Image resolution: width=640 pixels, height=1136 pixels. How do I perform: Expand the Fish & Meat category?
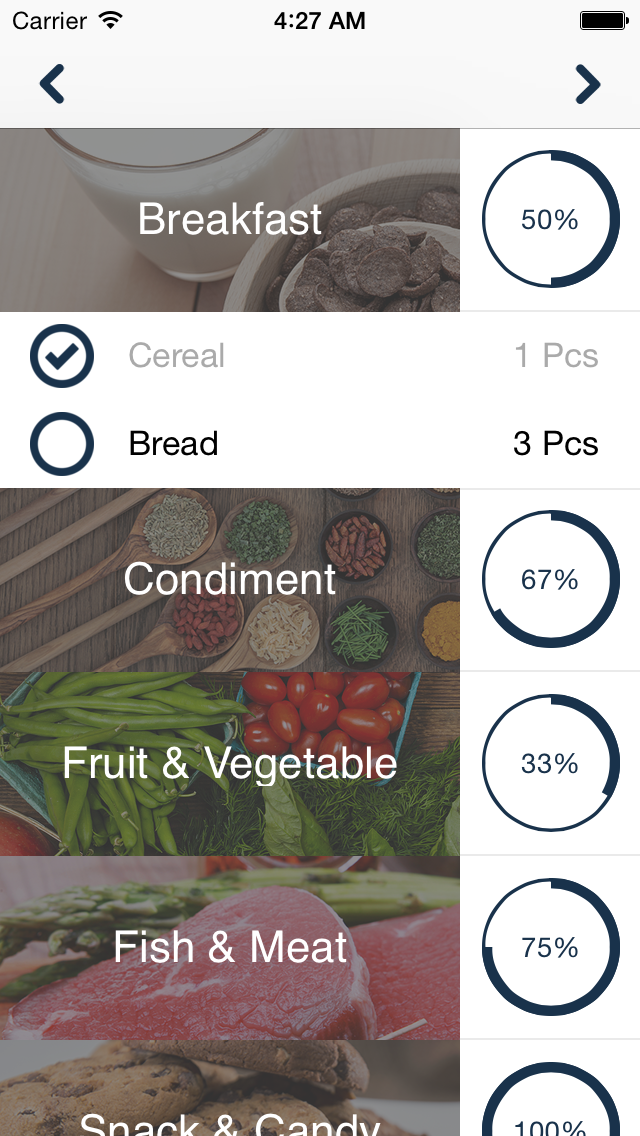[230, 948]
